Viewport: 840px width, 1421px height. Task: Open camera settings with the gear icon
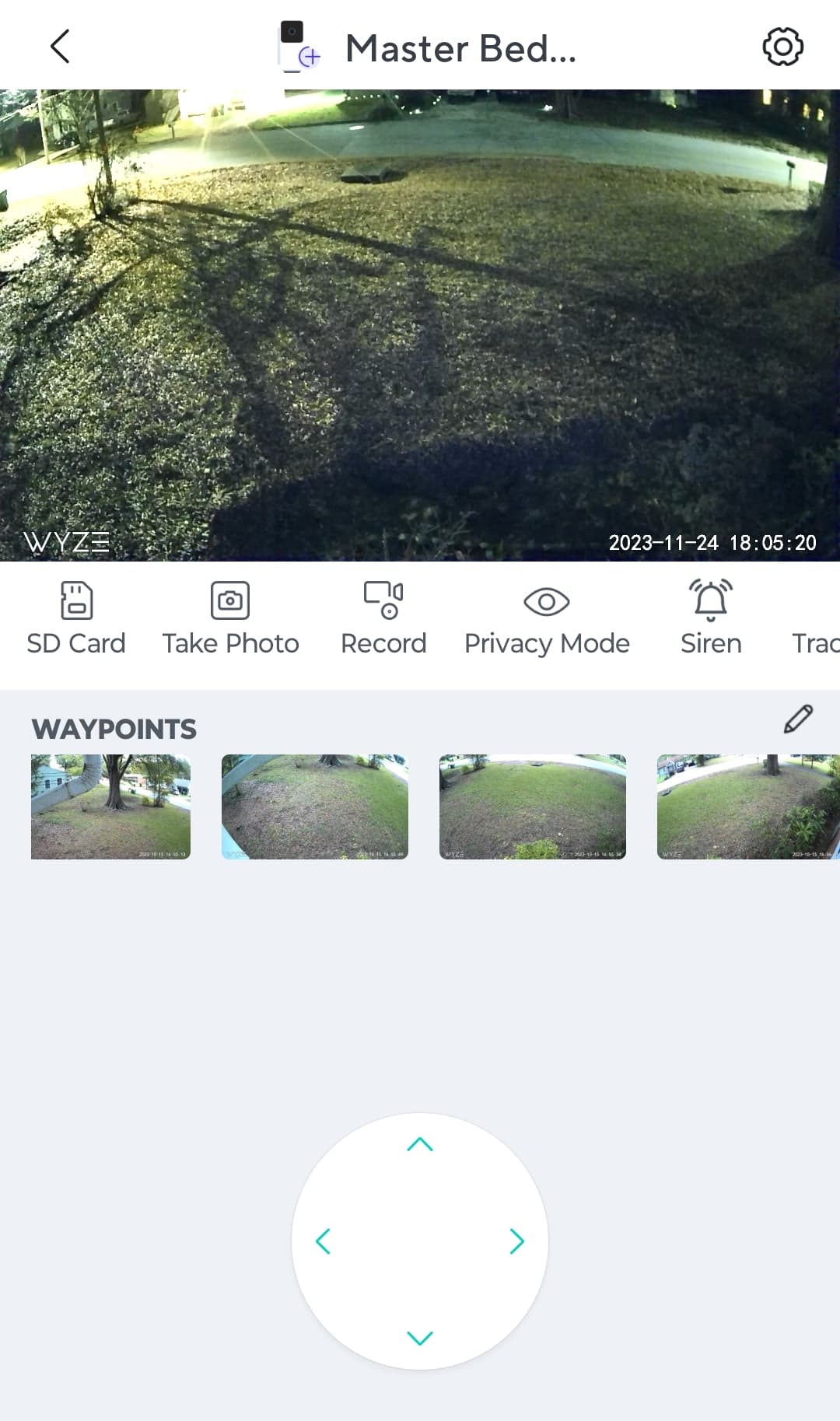(782, 46)
